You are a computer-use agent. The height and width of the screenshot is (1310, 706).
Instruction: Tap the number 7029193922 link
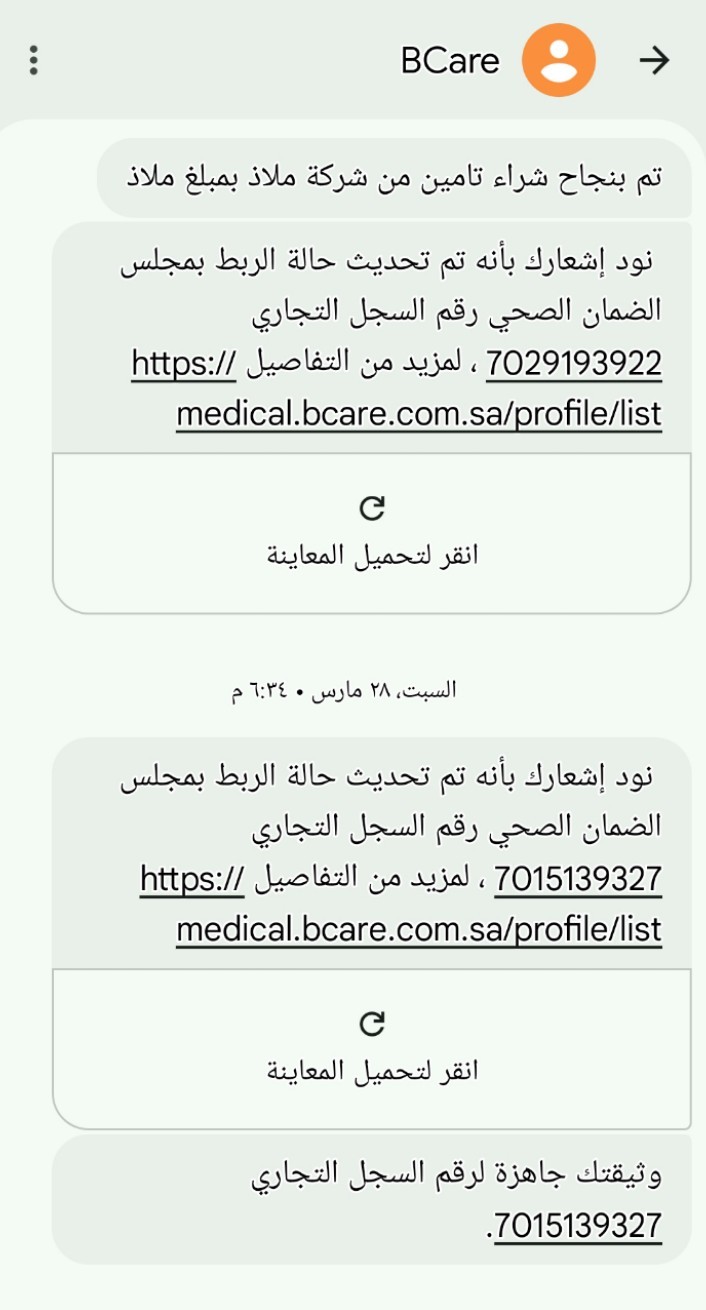(574, 363)
